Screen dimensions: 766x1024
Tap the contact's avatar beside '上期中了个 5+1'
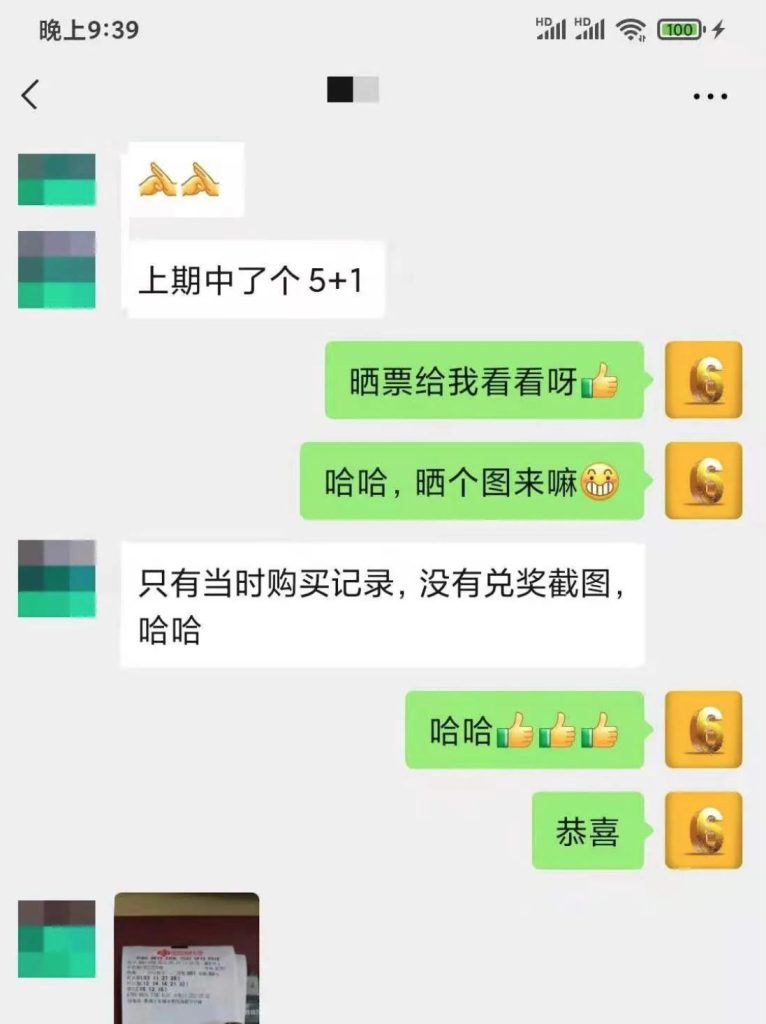tap(57, 270)
